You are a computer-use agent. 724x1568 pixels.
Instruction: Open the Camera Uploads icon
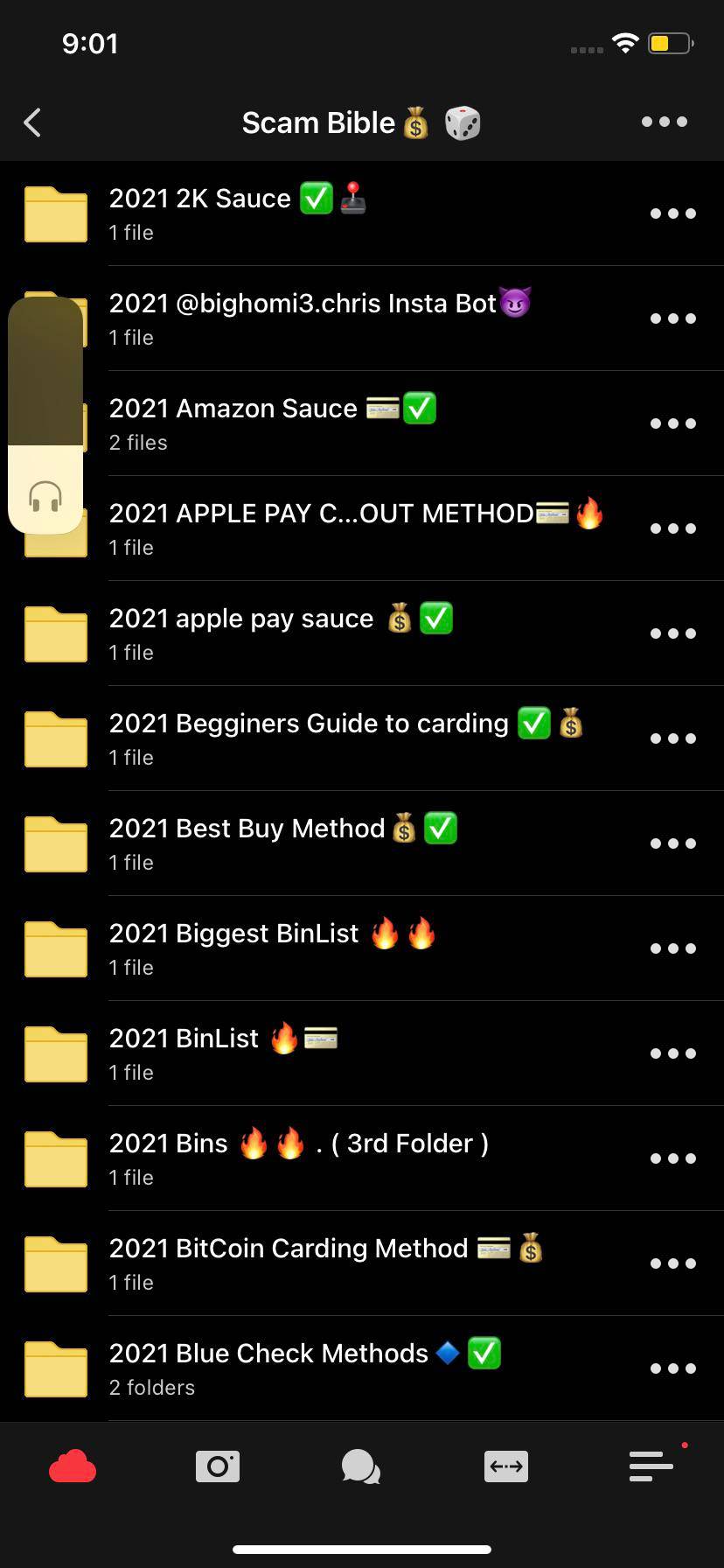pyautogui.click(x=217, y=1466)
